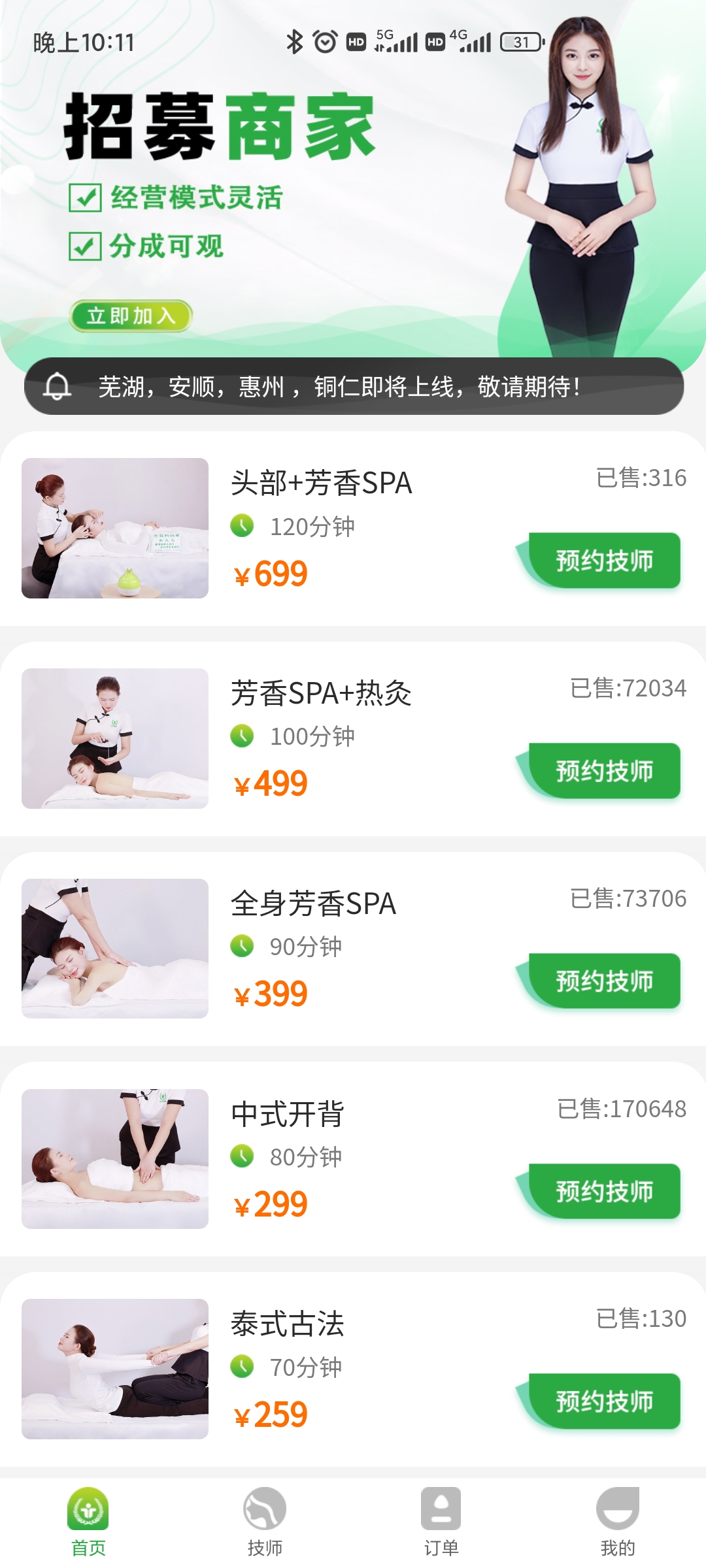Select the 首页 tab
This screenshot has width=706, height=1568.
(x=88, y=1522)
